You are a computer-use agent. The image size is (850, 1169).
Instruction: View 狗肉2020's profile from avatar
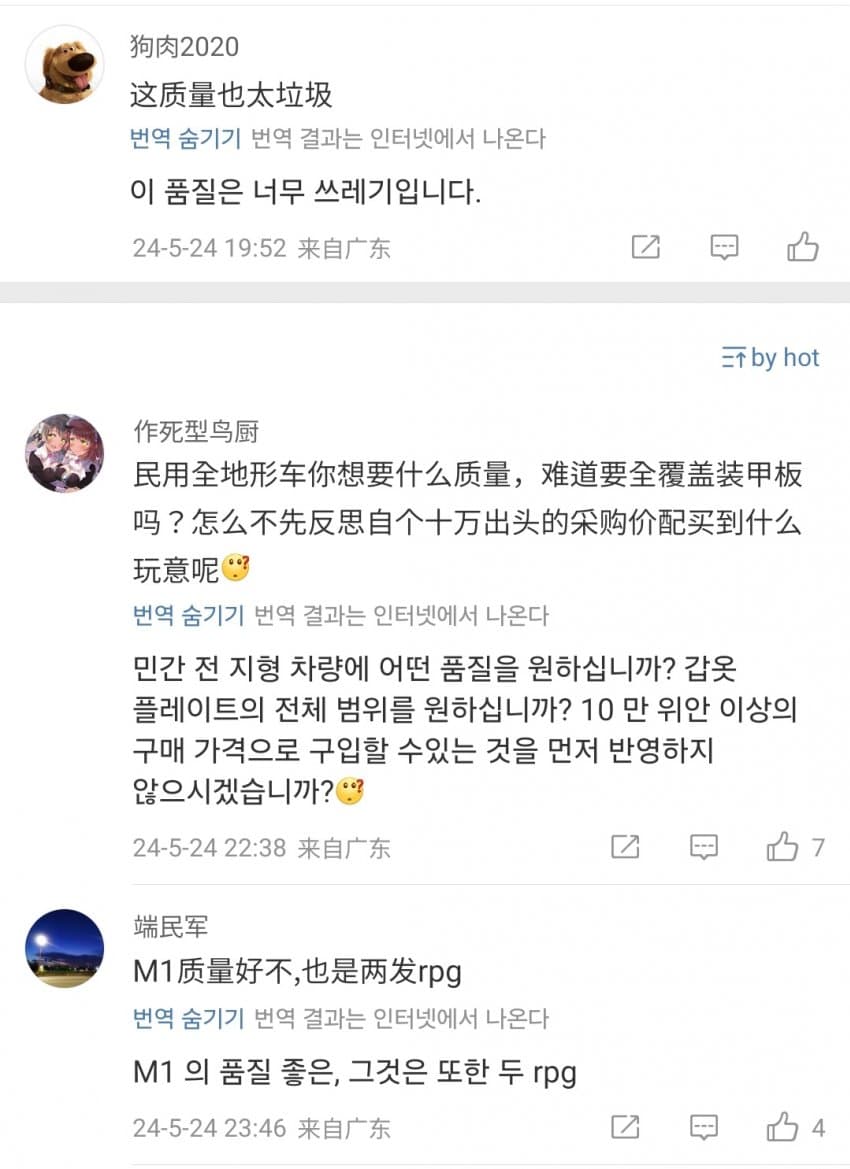[x=64, y=65]
